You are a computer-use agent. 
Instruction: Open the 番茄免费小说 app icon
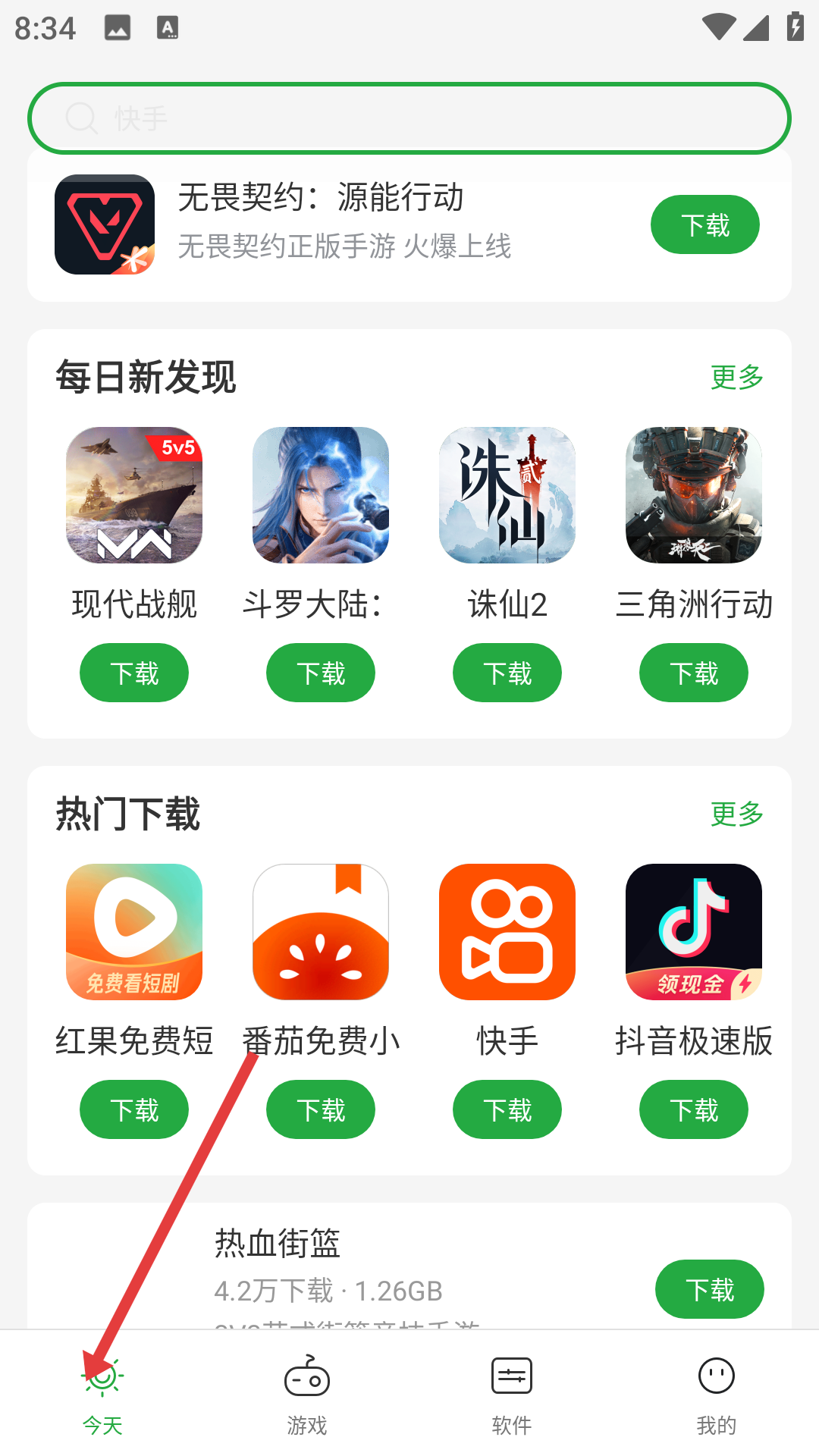pyautogui.click(x=320, y=930)
